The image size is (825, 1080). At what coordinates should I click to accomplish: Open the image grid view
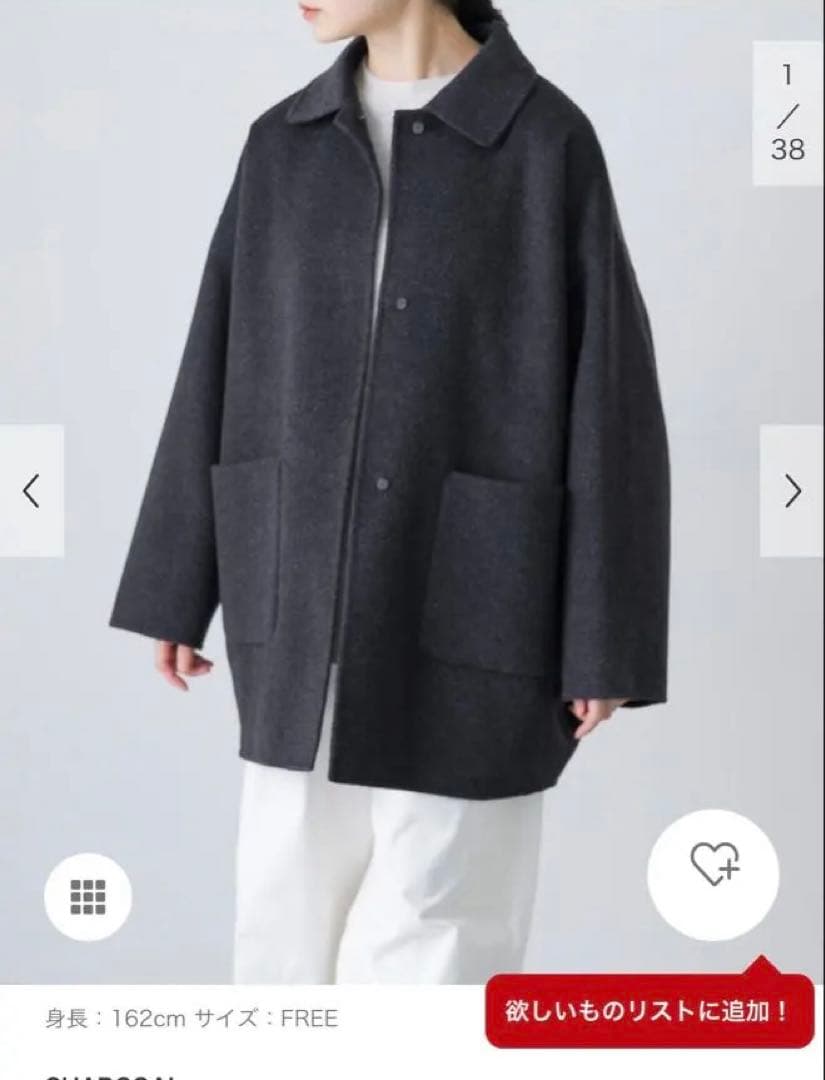click(88, 897)
